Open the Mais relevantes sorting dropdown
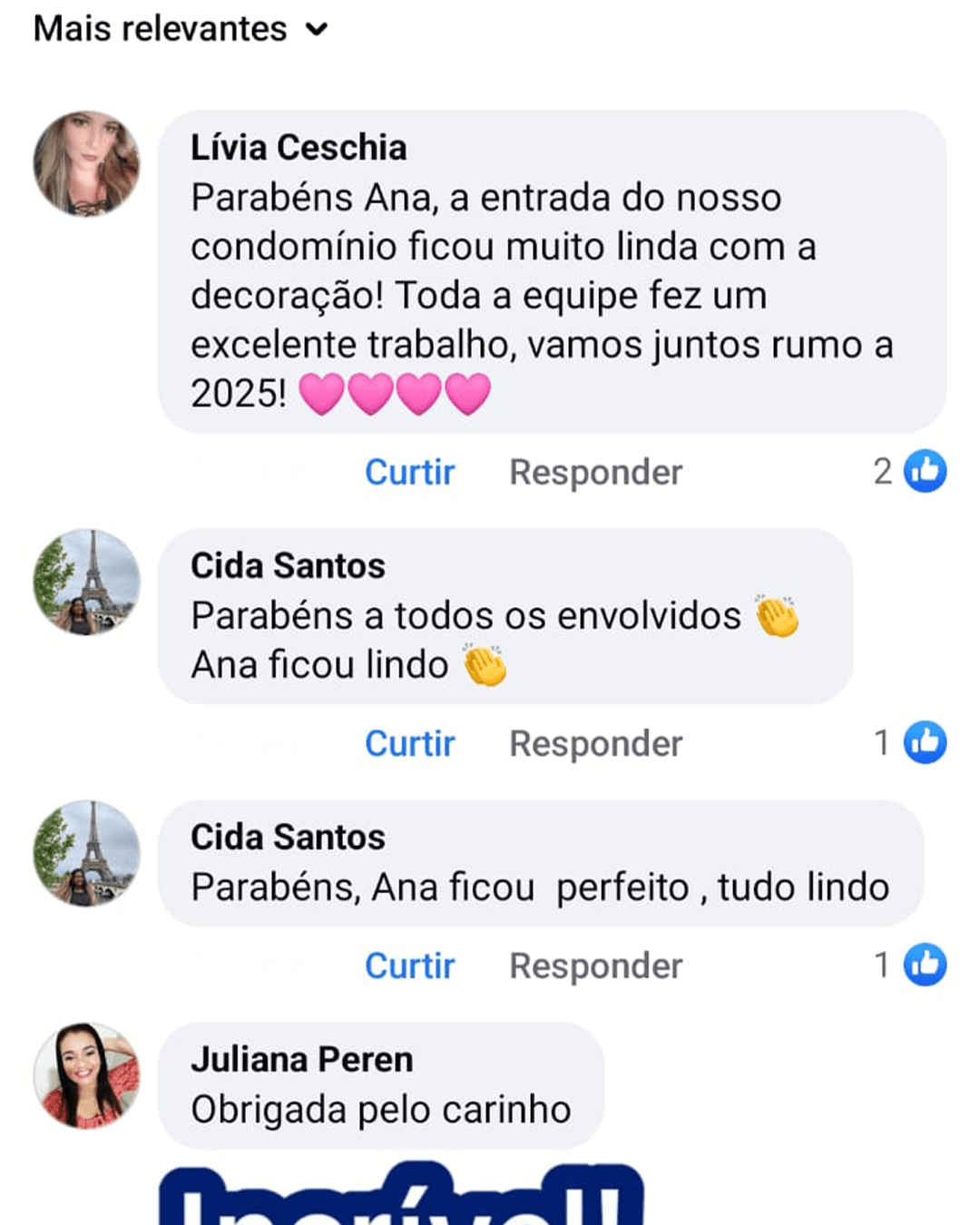The height and width of the screenshot is (1225, 980). [180, 29]
